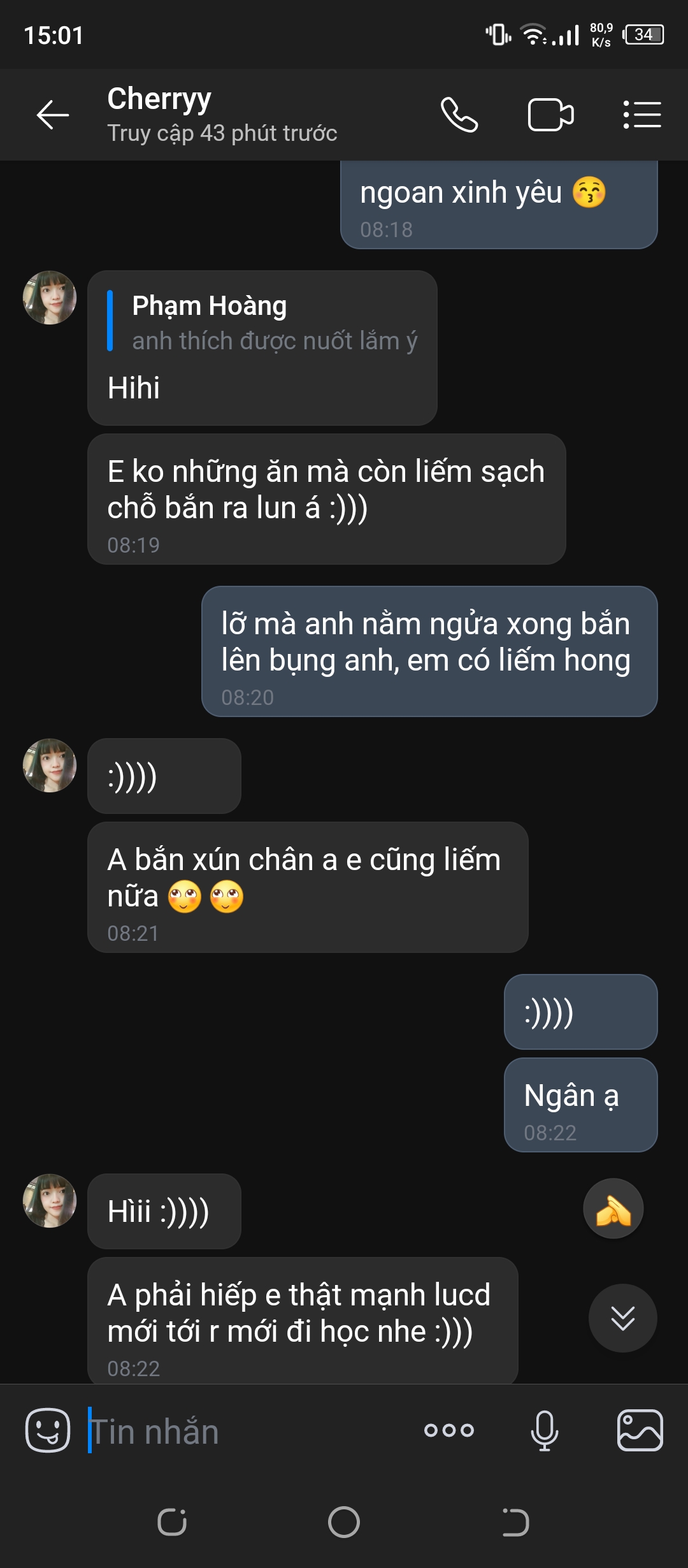Viewport: 688px width, 1568px height.
Task: Focus the Tin nhắn message field
Action: click(x=248, y=1432)
